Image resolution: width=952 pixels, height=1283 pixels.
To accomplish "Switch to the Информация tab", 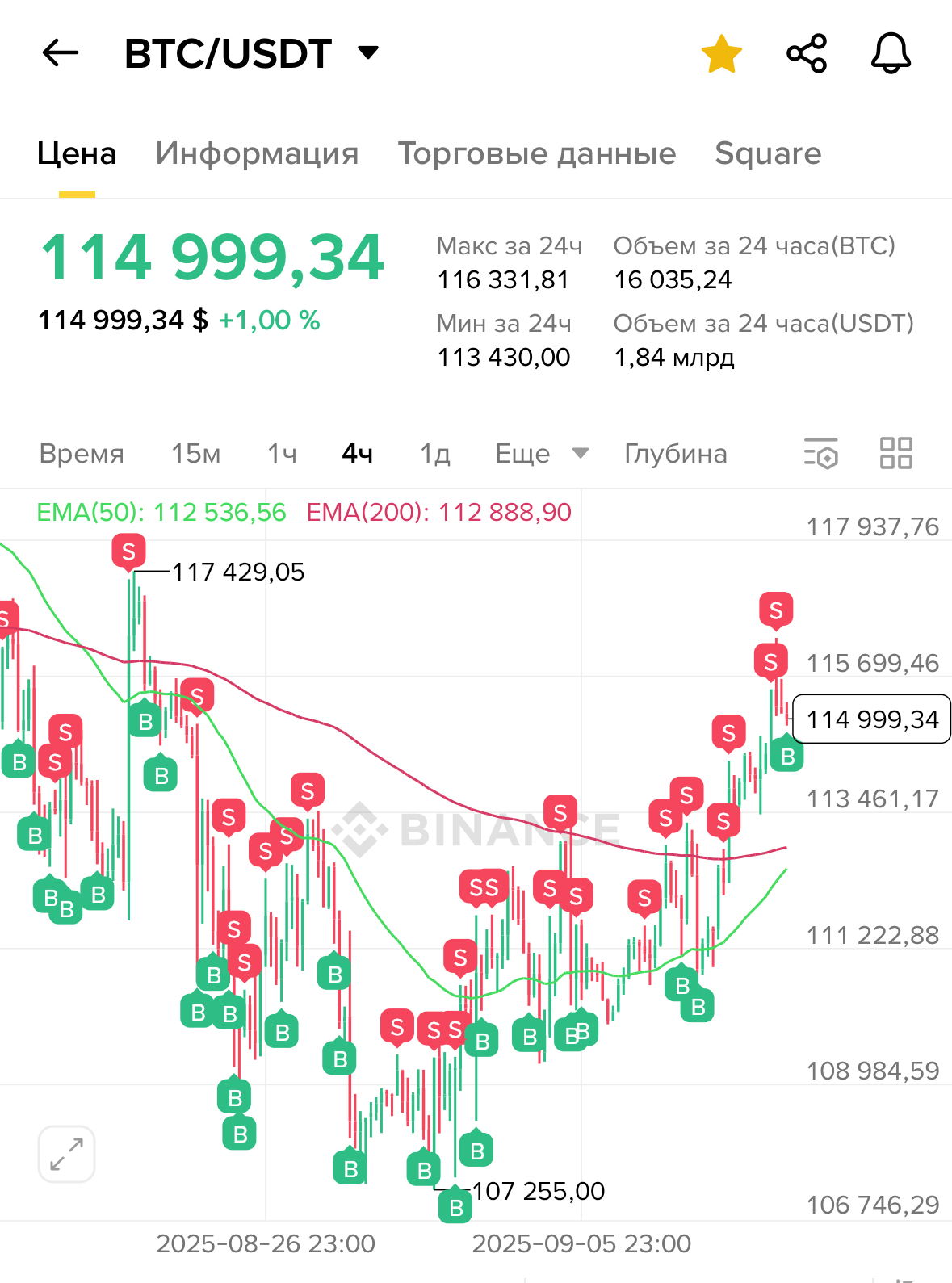I will (257, 153).
